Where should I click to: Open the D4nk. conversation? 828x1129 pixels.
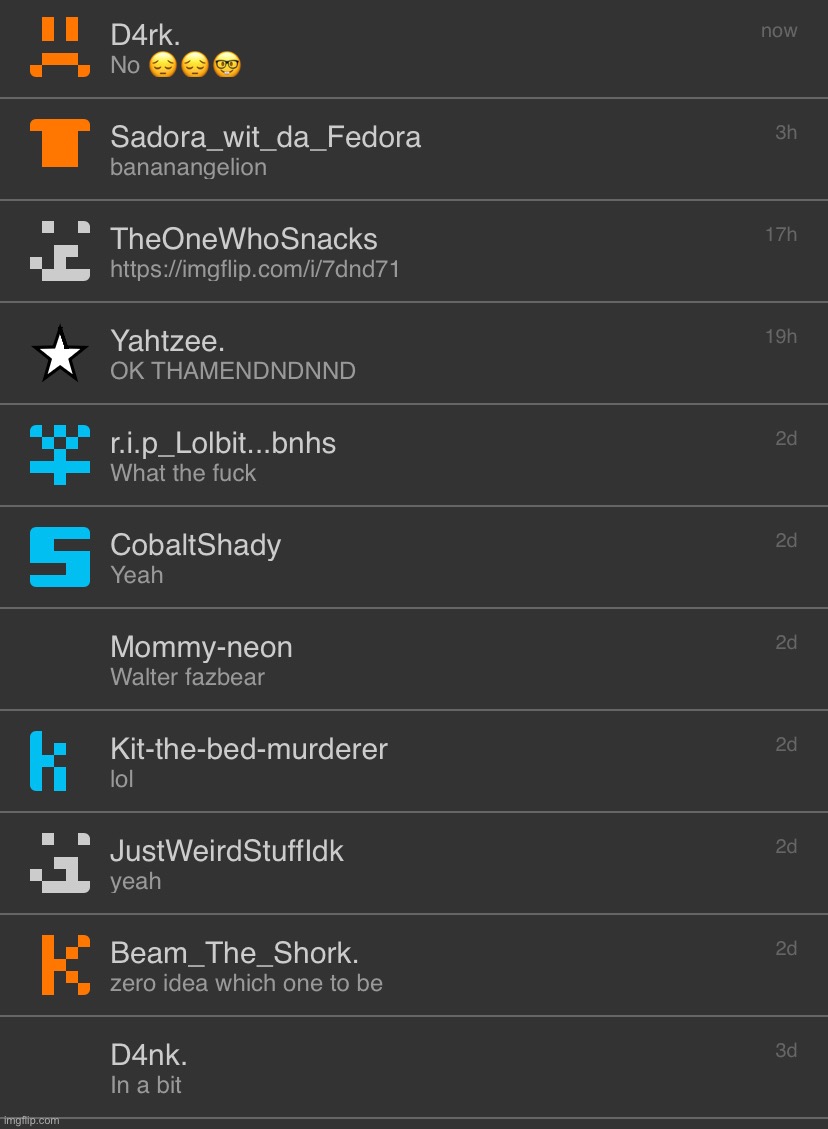coord(414,1068)
